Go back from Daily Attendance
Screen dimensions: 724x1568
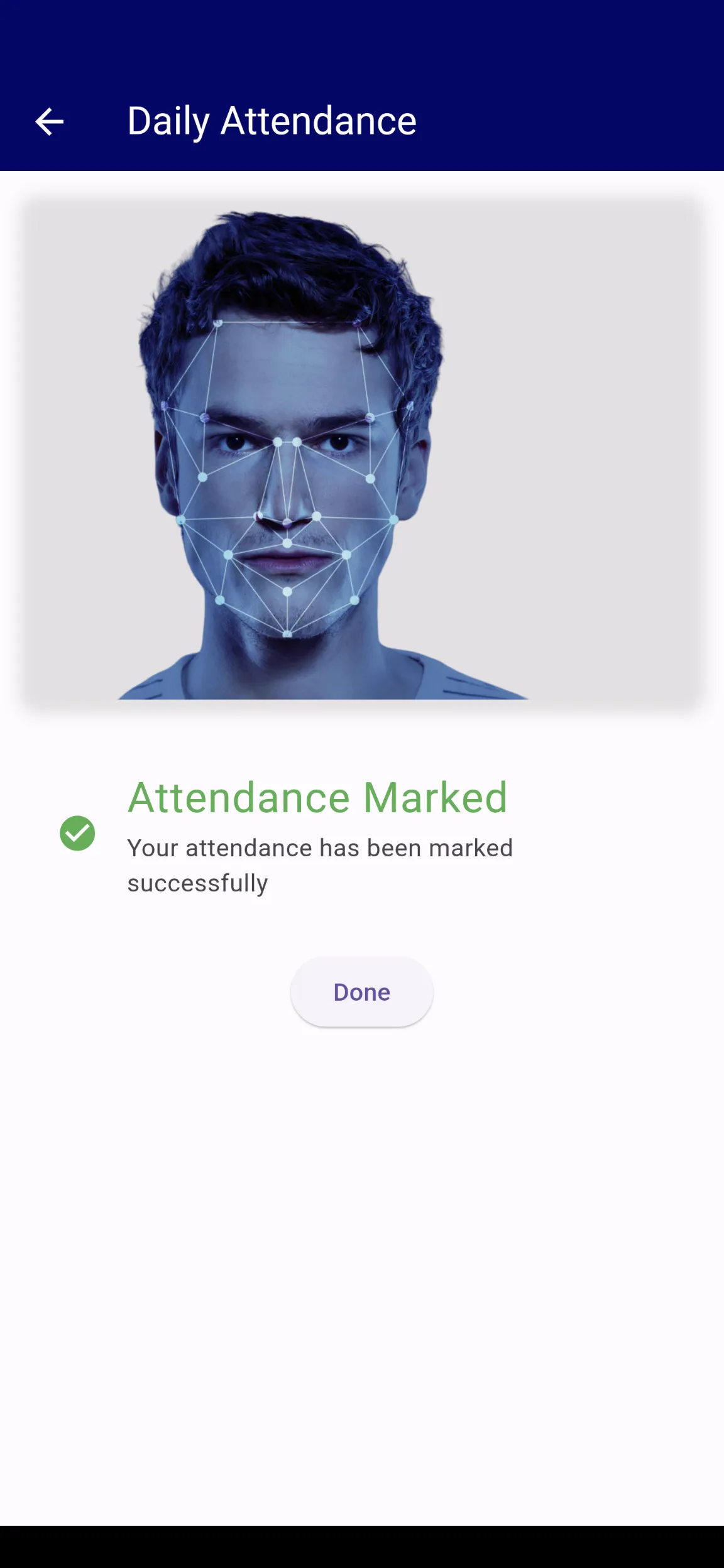[49, 122]
